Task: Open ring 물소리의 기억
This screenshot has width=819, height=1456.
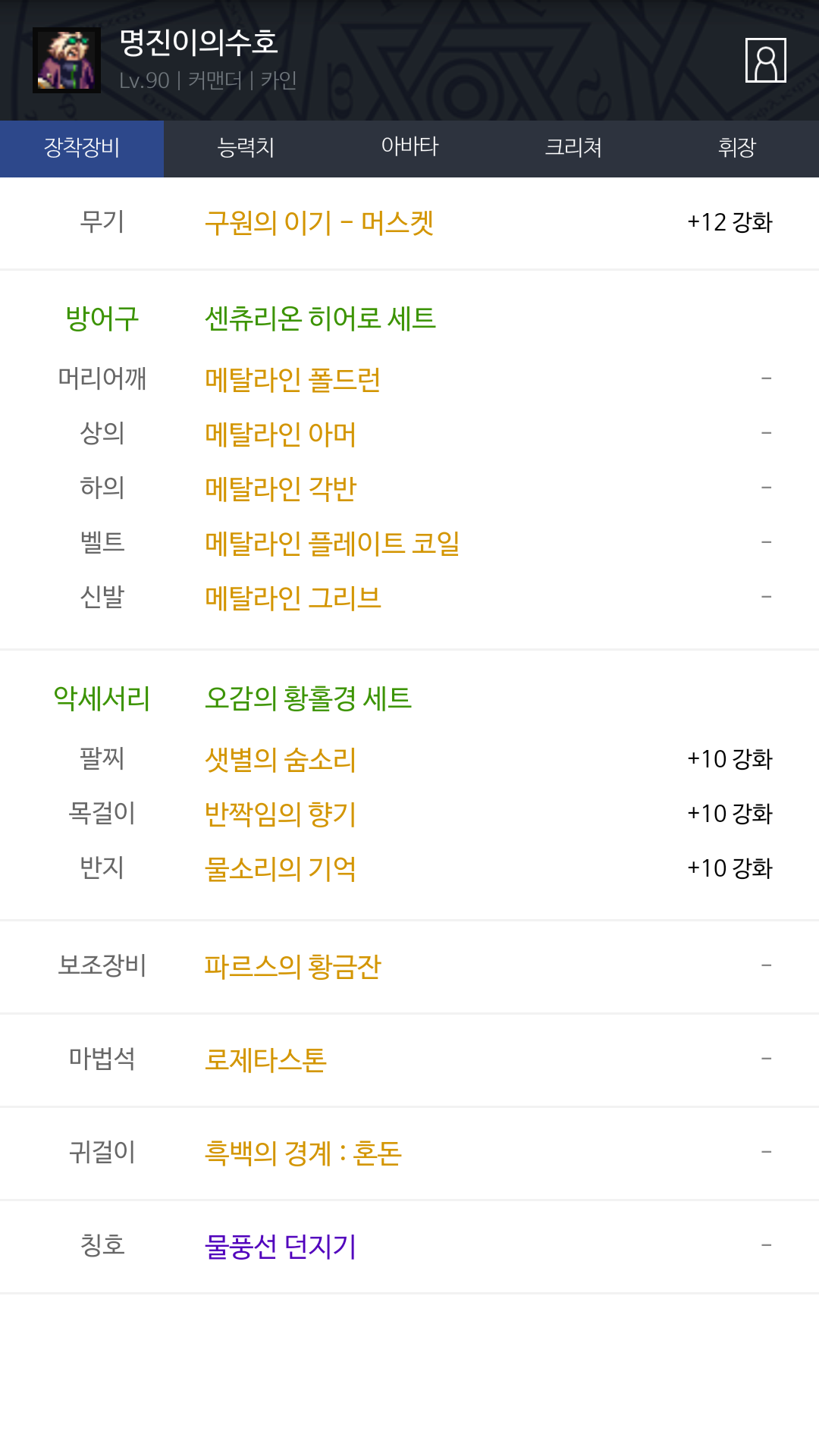Action: (x=281, y=868)
